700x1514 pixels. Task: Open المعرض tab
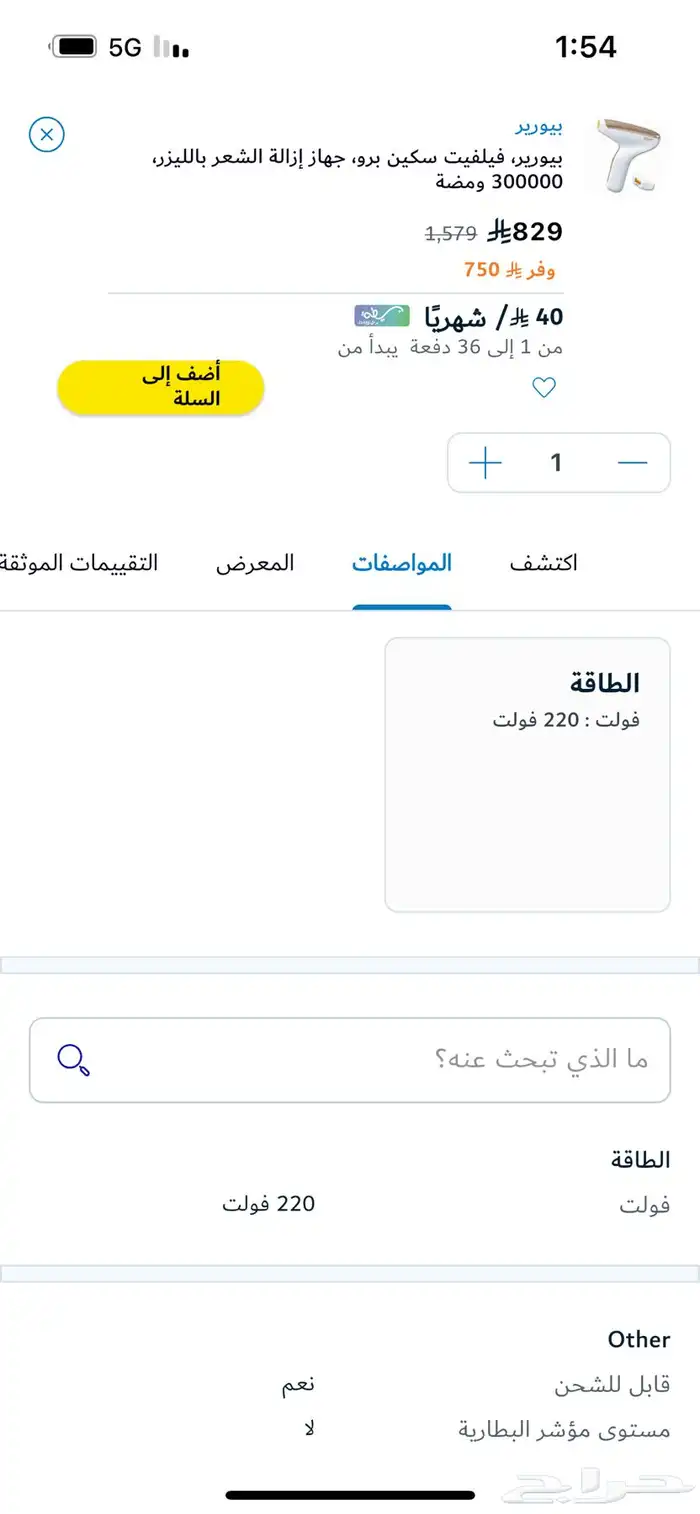[255, 563]
